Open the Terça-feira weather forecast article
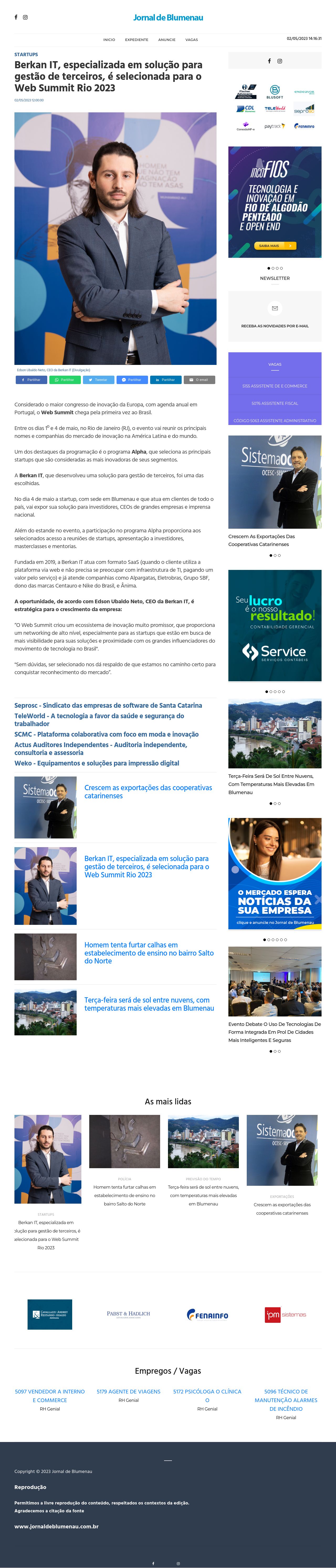The height and width of the screenshot is (1568, 336). [149, 1004]
